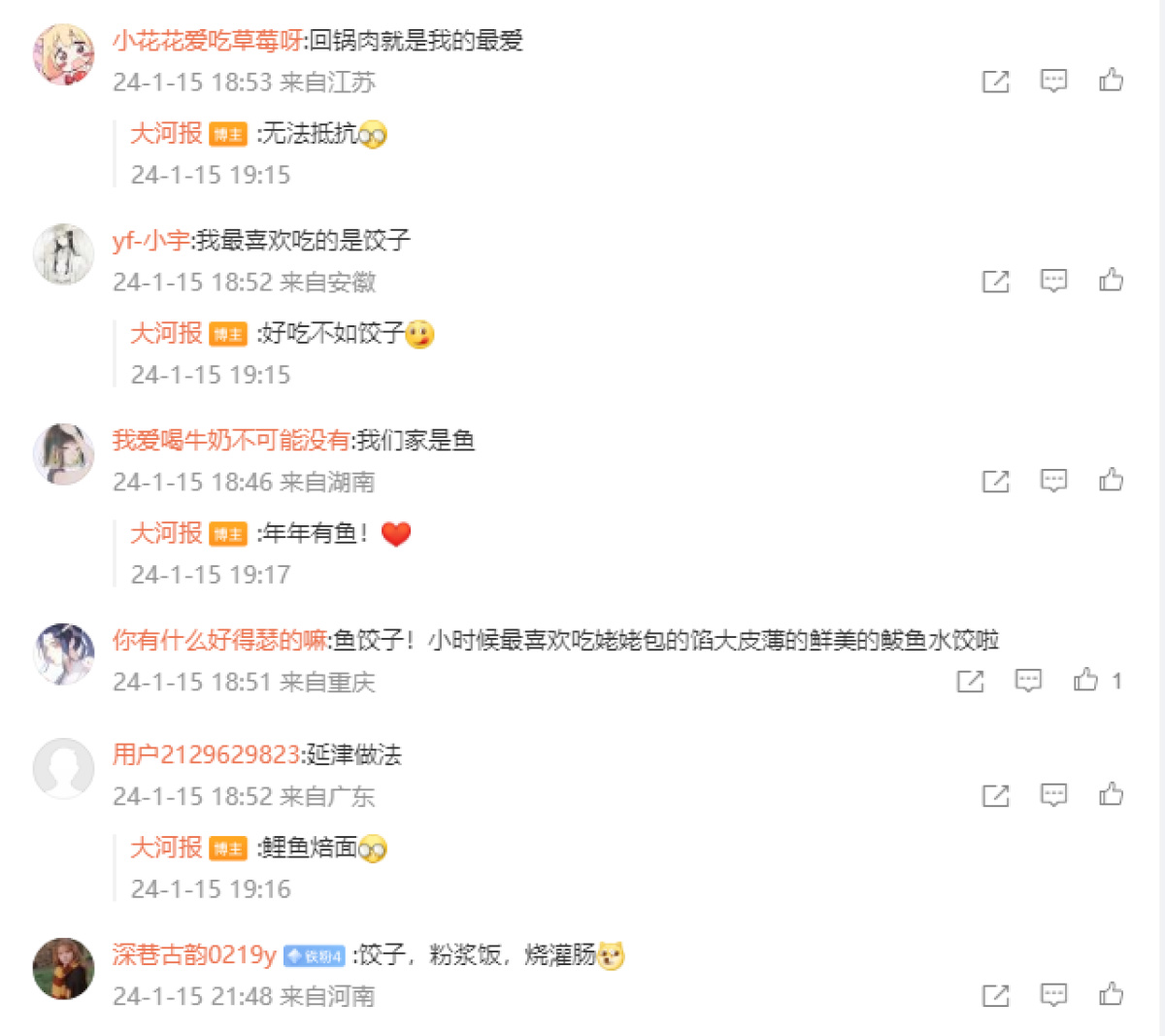Viewport: 1165px width, 1036px height.
Task: View 深巷古韵0219y's avatar profile
Action: point(64,968)
